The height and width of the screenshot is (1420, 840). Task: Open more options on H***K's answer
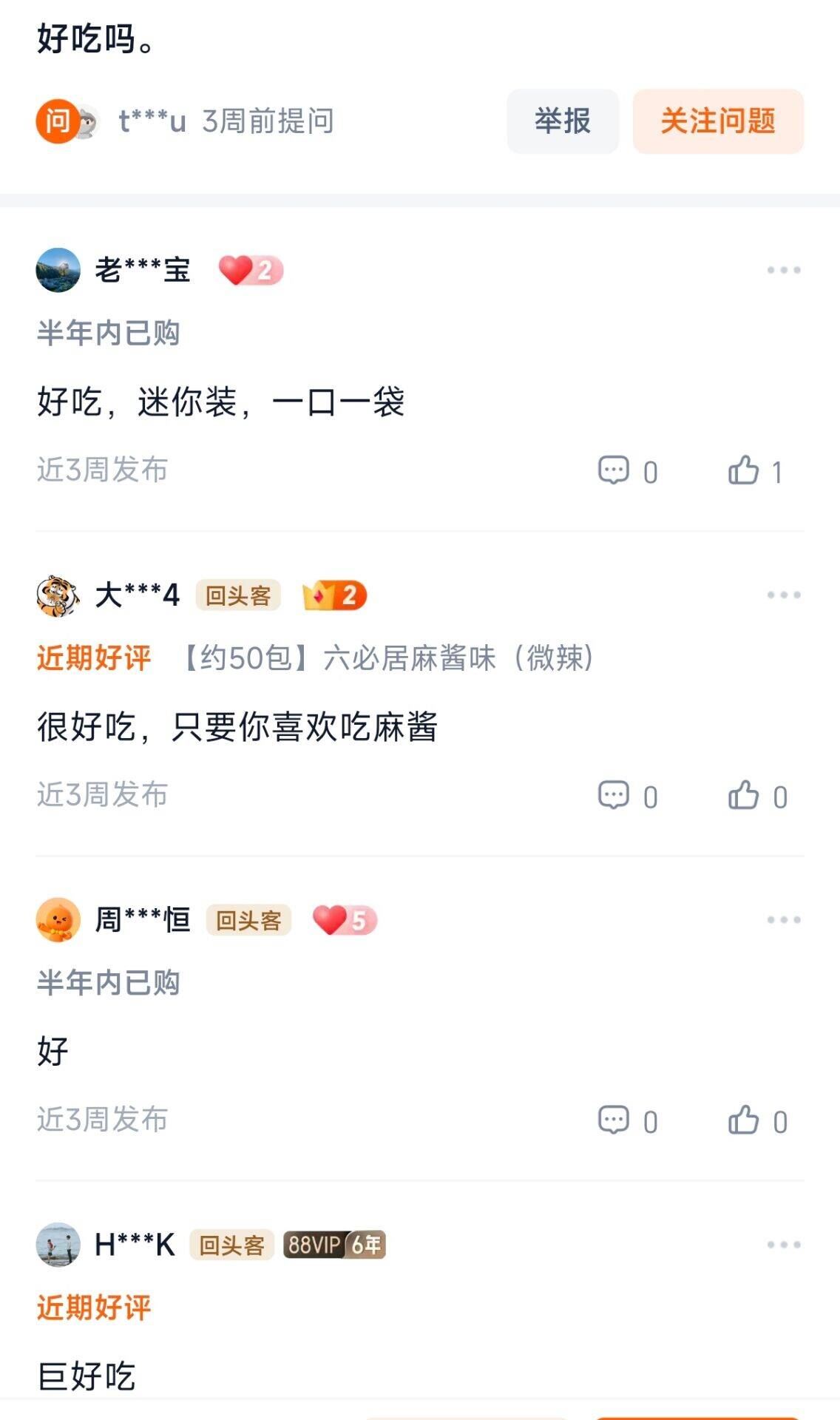783,1245
